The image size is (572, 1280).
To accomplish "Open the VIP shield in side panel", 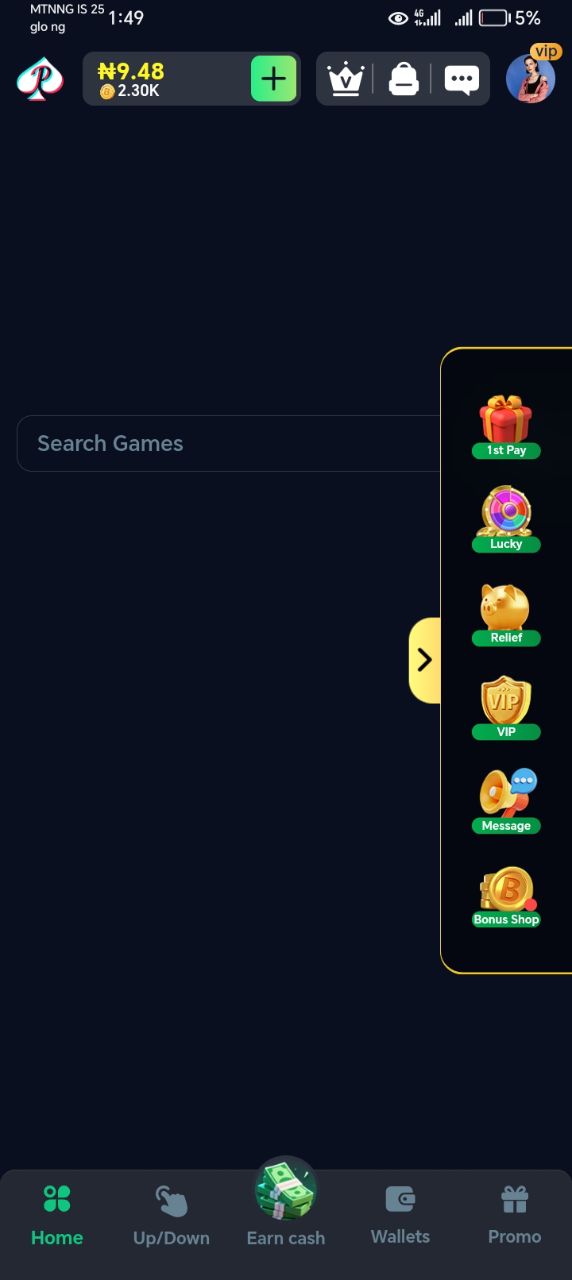I will [506, 707].
